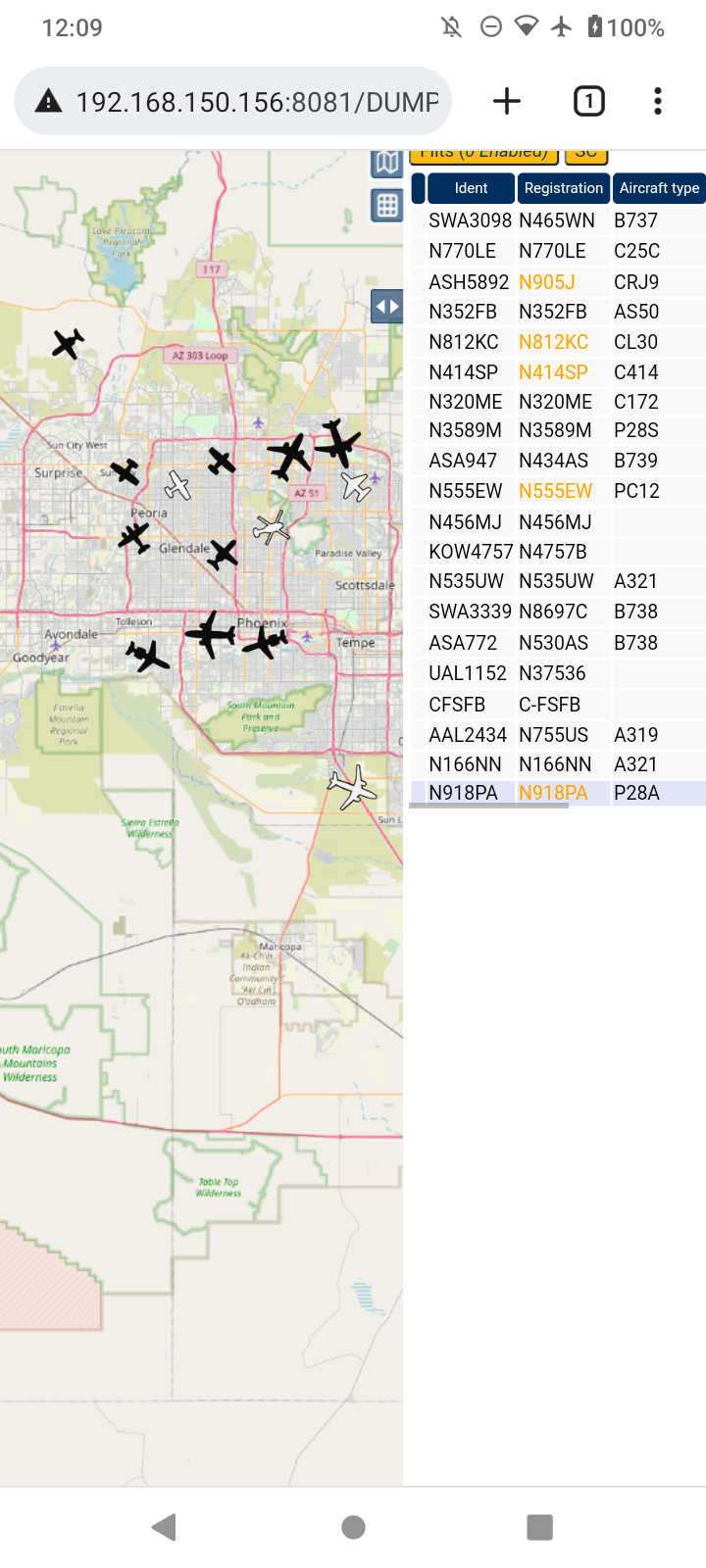Select the SWA3098 aircraft row
This screenshot has height=1568, width=706.
[557, 220]
